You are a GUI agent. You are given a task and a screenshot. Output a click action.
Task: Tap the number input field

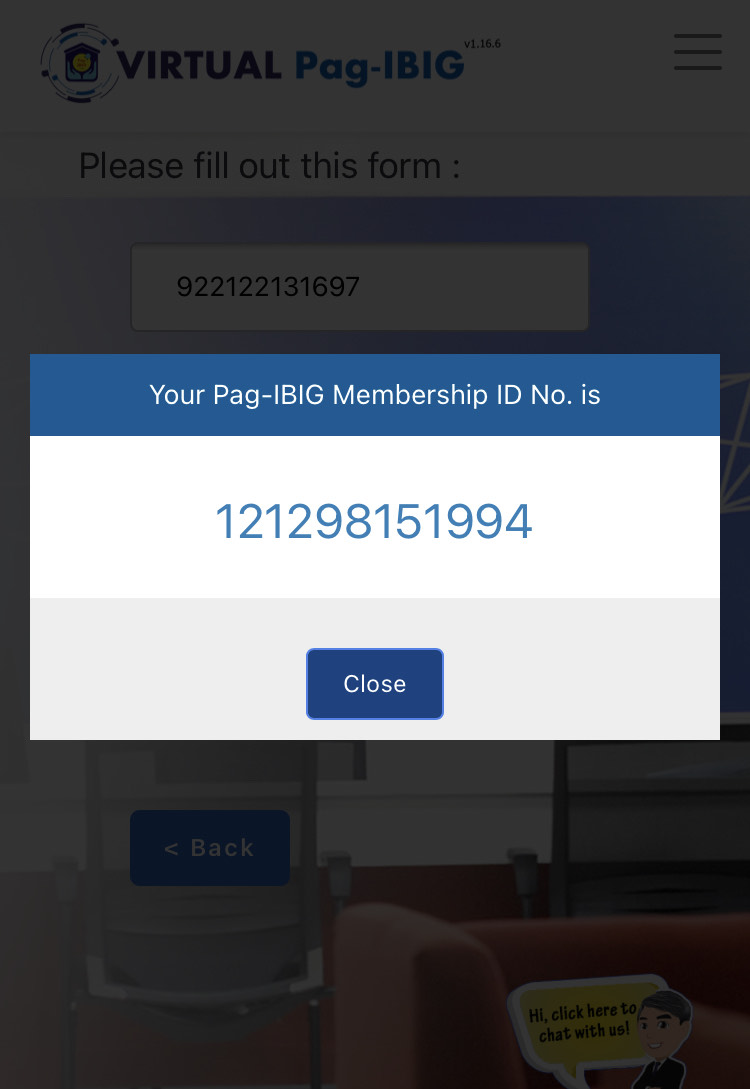click(359, 287)
